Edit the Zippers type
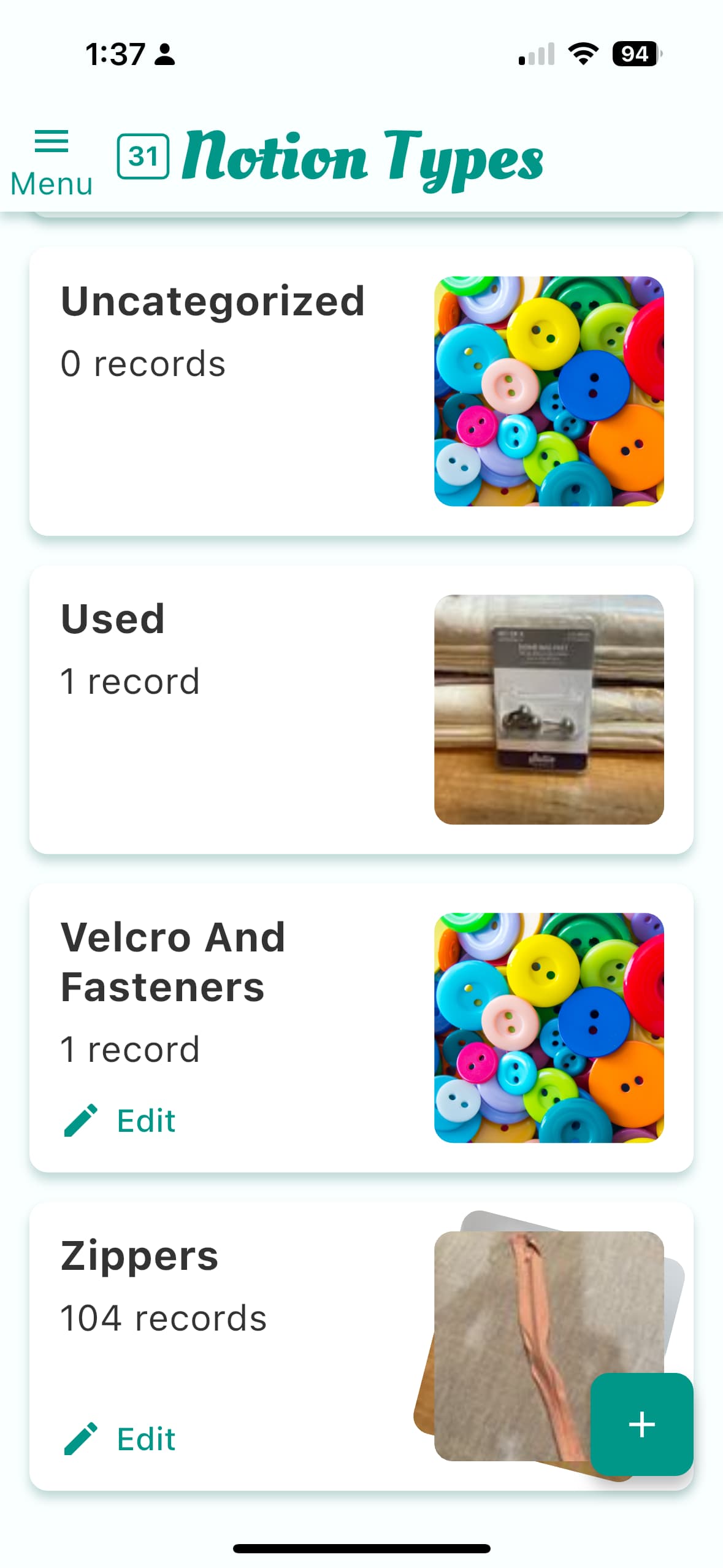 click(120, 1439)
